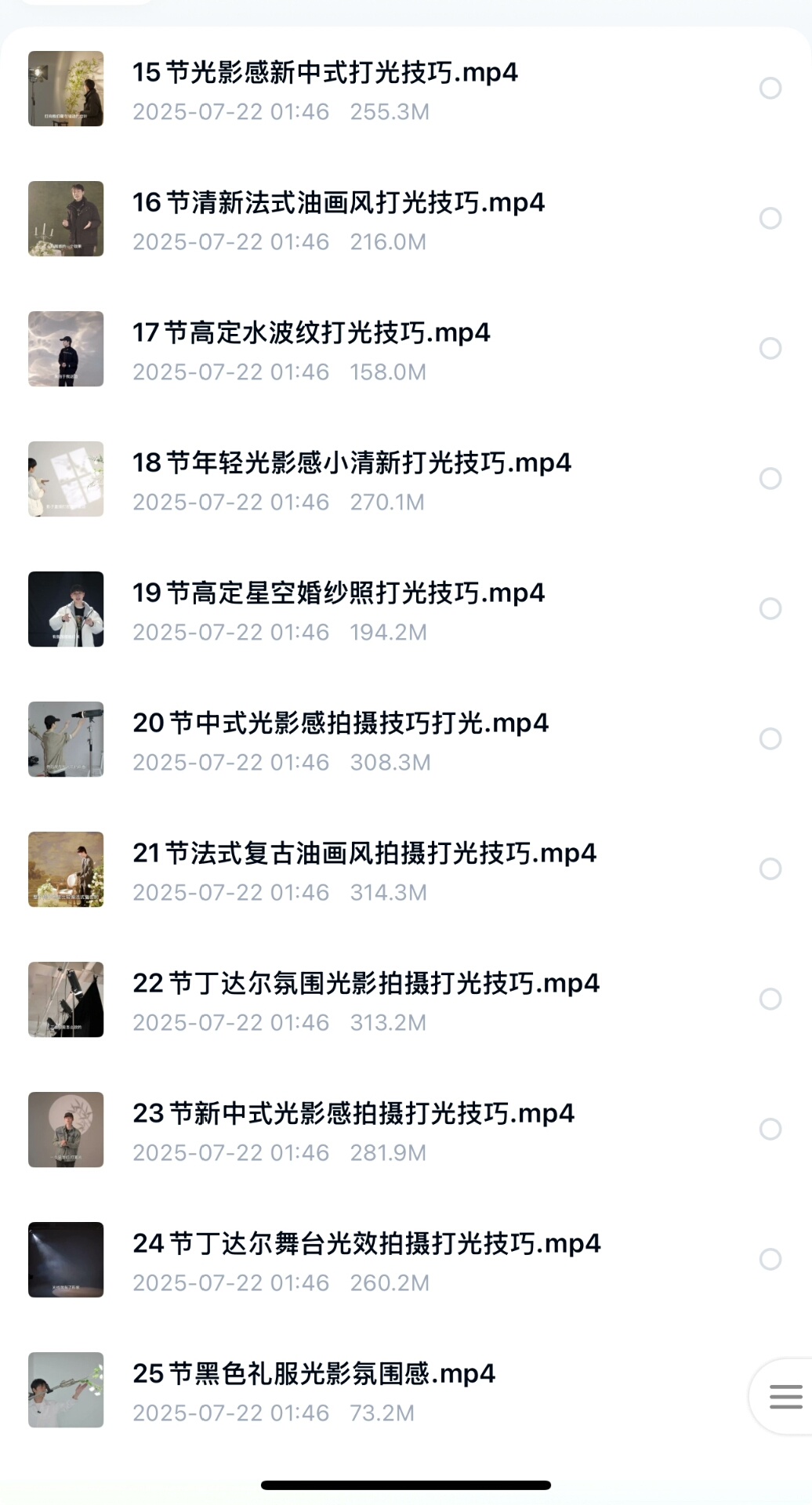Open 16节清新法式油画风打光技巧.mp4
Viewport: 812px width, 1505px height.
pyautogui.click(x=338, y=204)
